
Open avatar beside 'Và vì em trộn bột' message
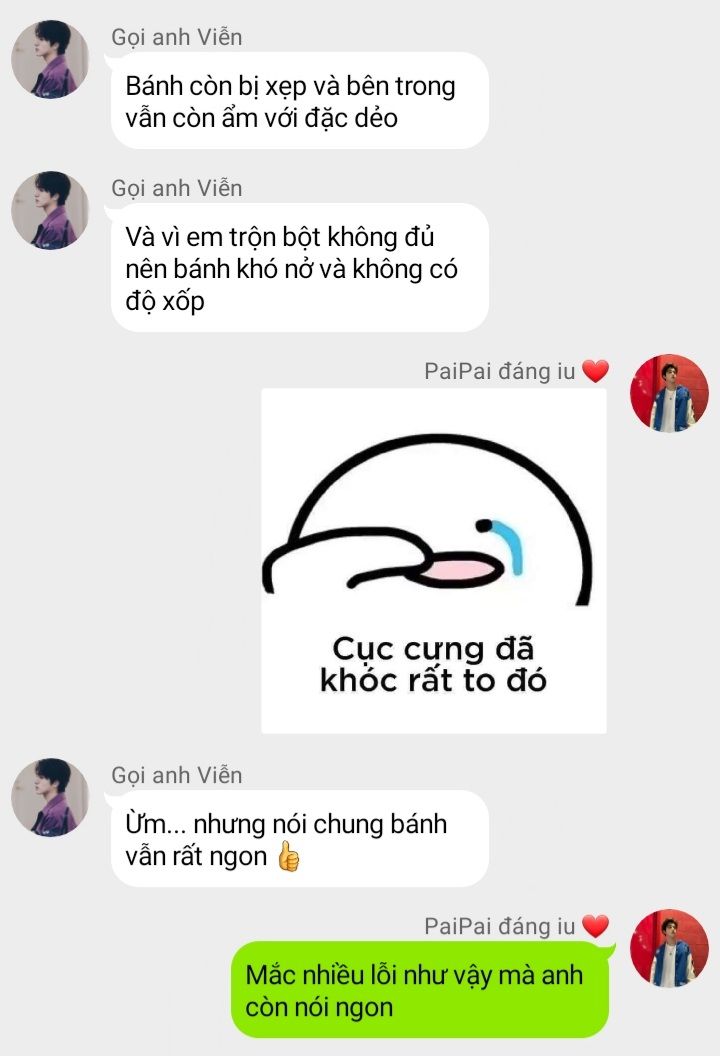click(50, 210)
